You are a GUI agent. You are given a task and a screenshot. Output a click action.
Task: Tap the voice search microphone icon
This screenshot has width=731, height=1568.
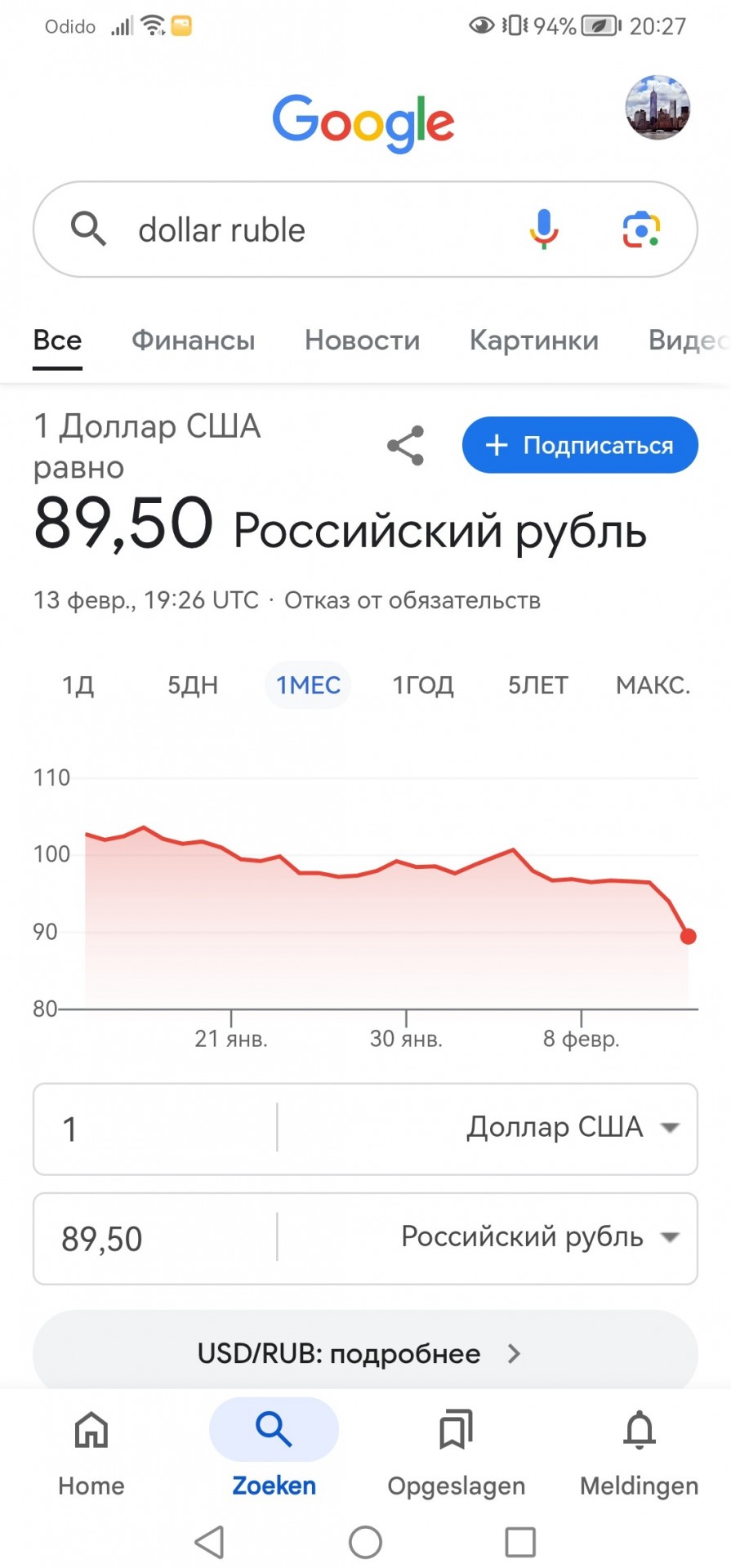point(544,229)
